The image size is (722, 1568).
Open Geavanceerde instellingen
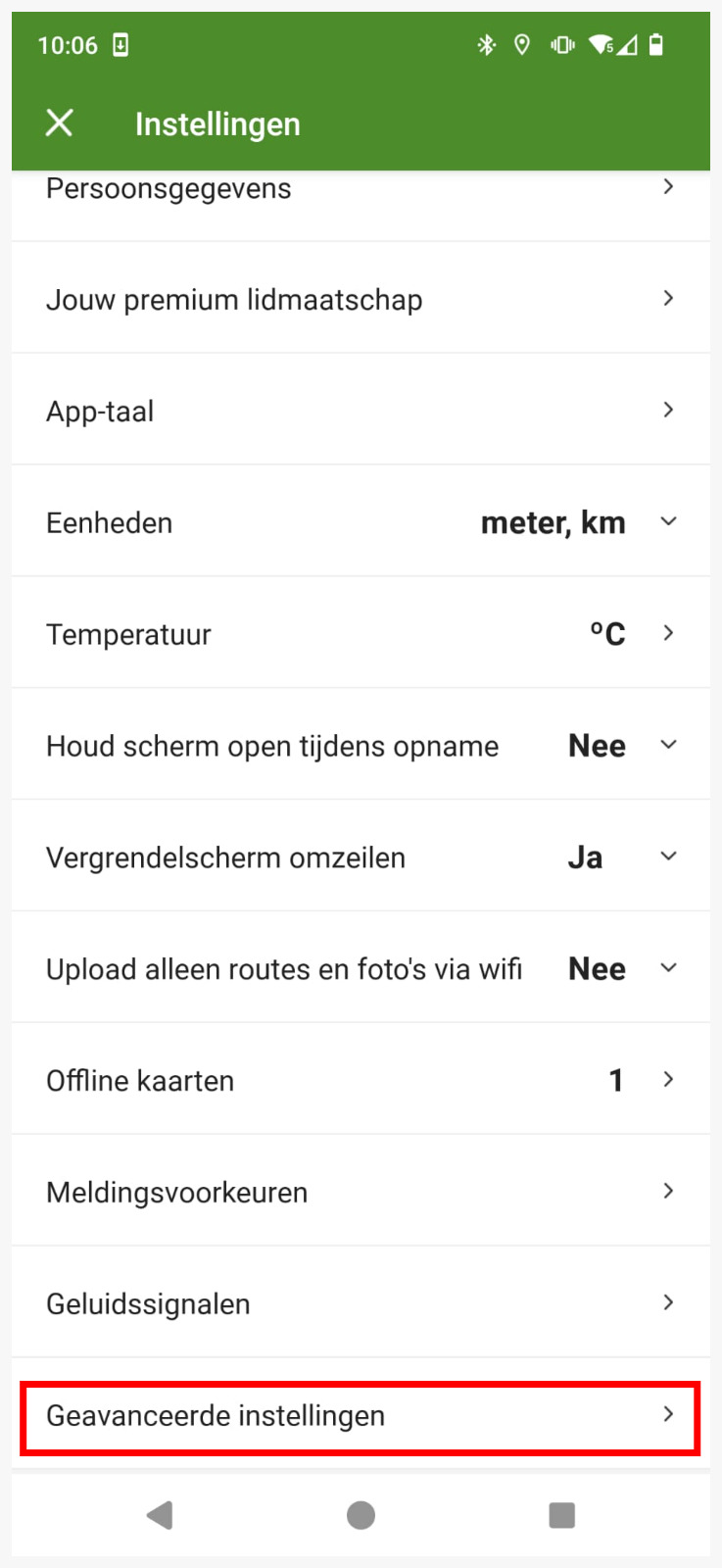[361, 1416]
